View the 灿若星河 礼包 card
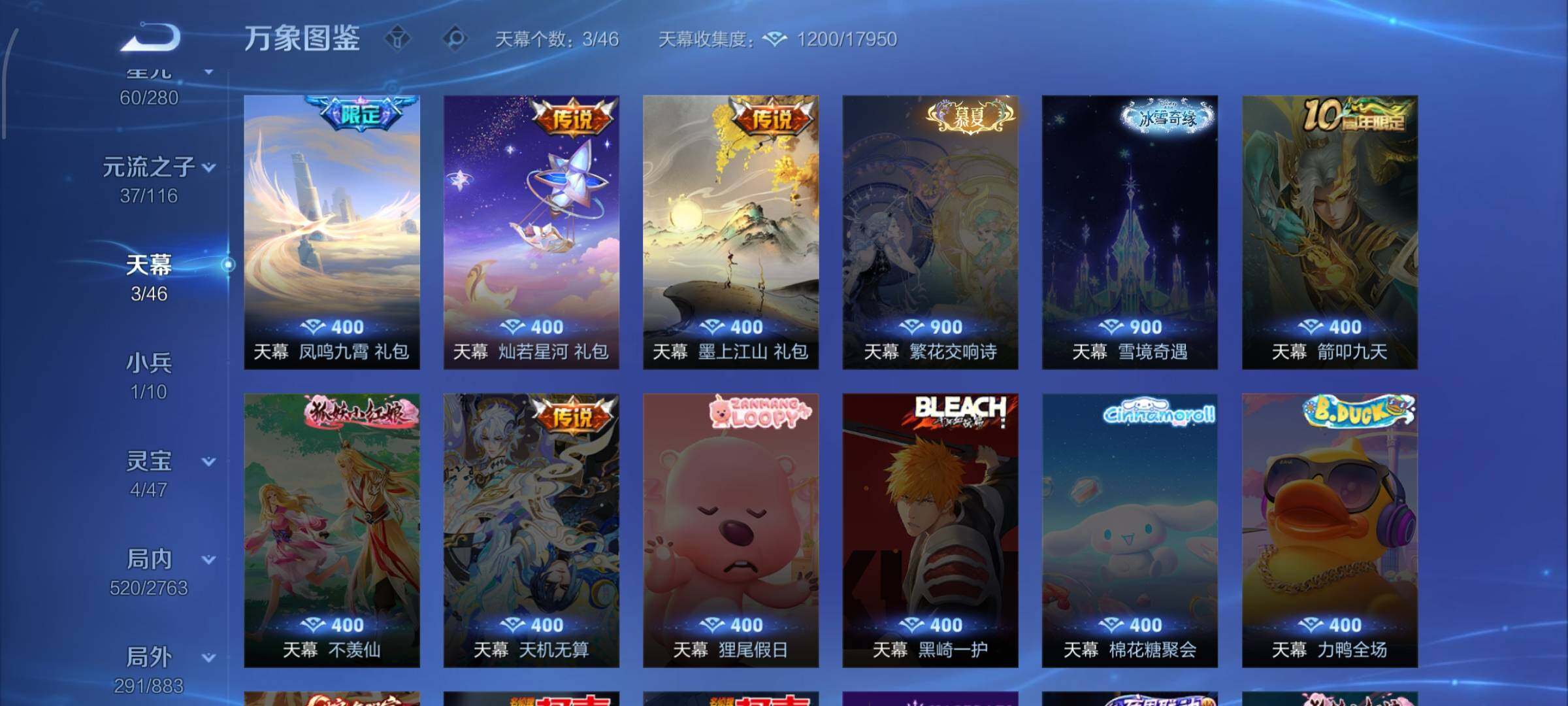1568x706 pixels. (x=531, y=232)
